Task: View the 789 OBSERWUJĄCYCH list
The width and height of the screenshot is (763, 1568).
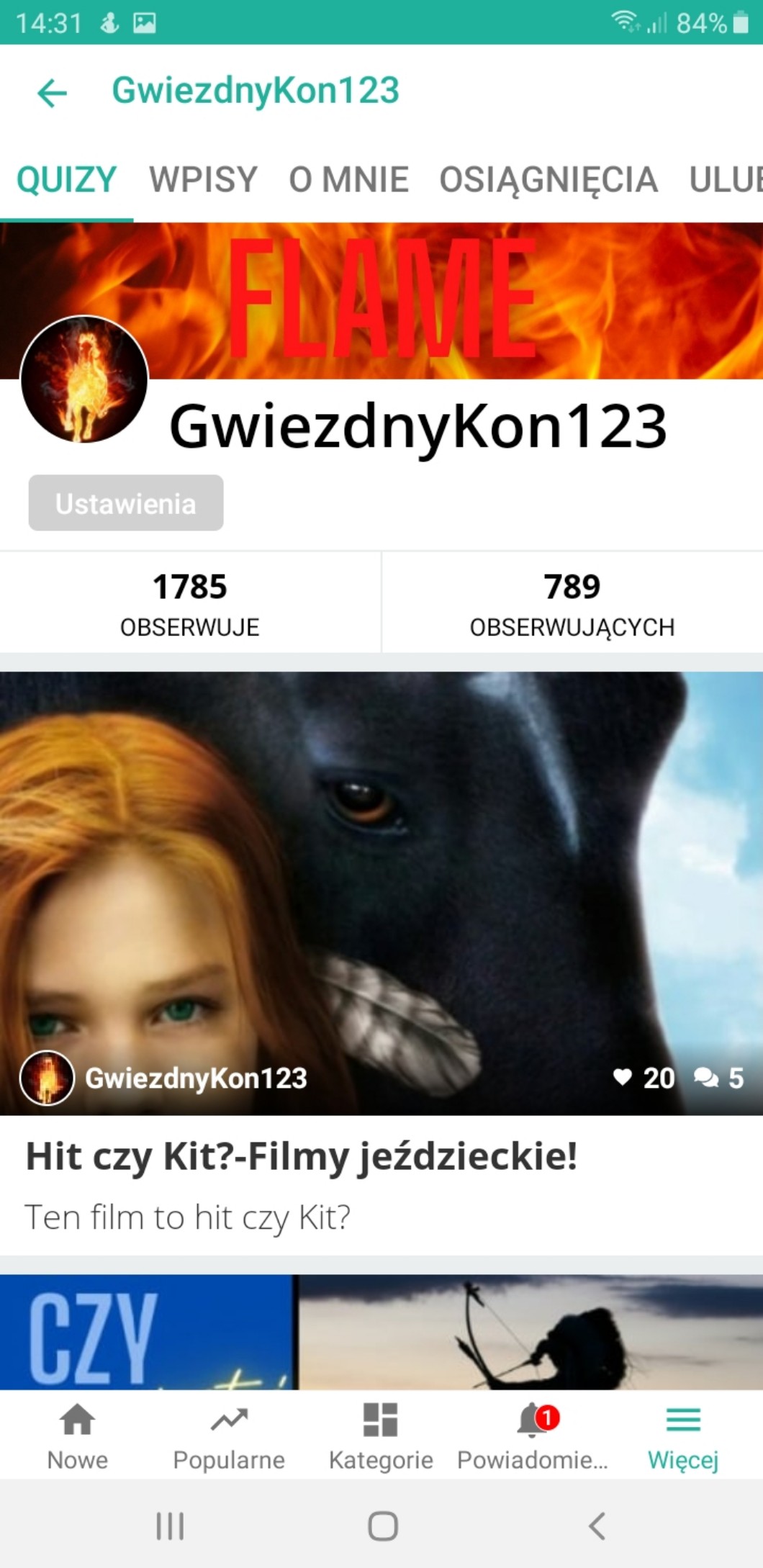Action: click(572, 603)
